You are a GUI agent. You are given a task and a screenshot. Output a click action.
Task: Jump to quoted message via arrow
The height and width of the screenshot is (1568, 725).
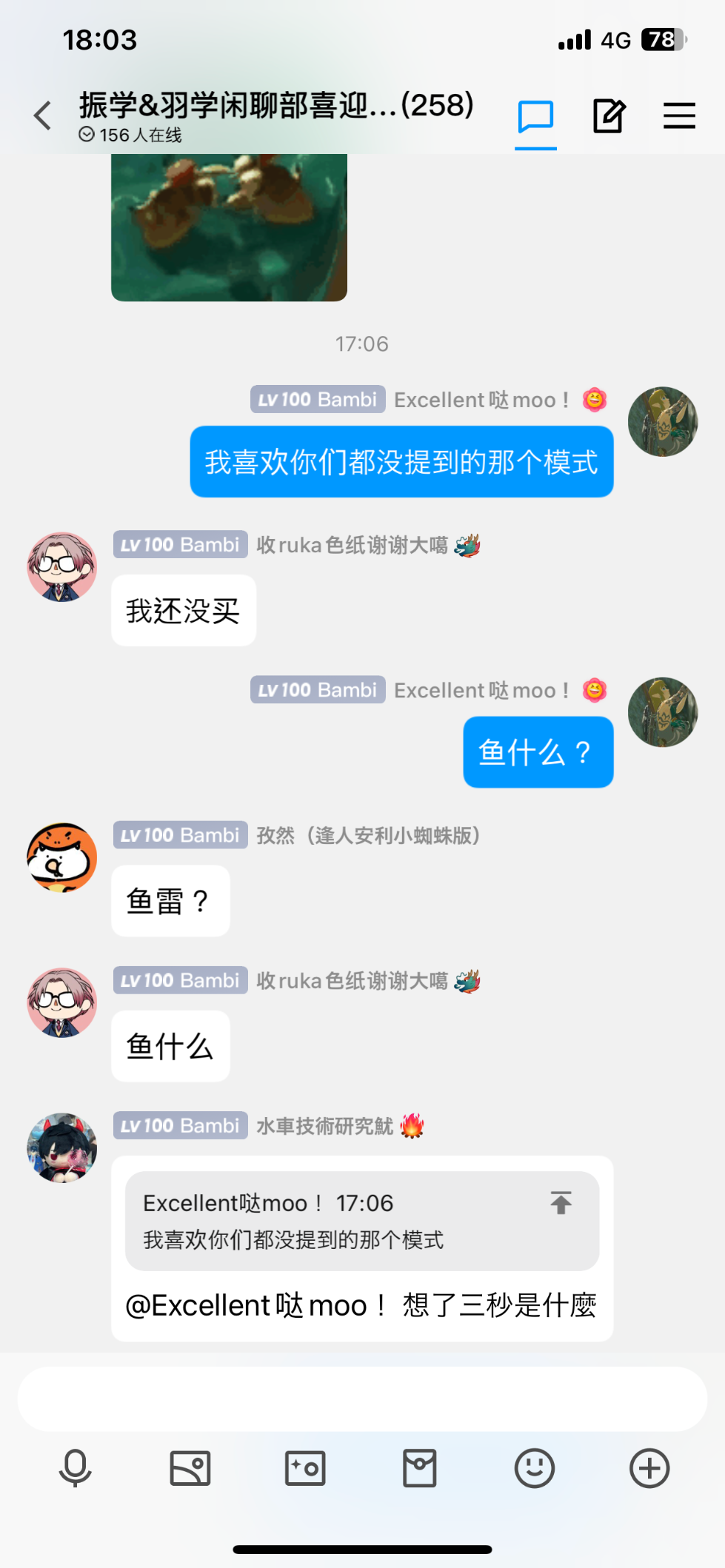561,1203
